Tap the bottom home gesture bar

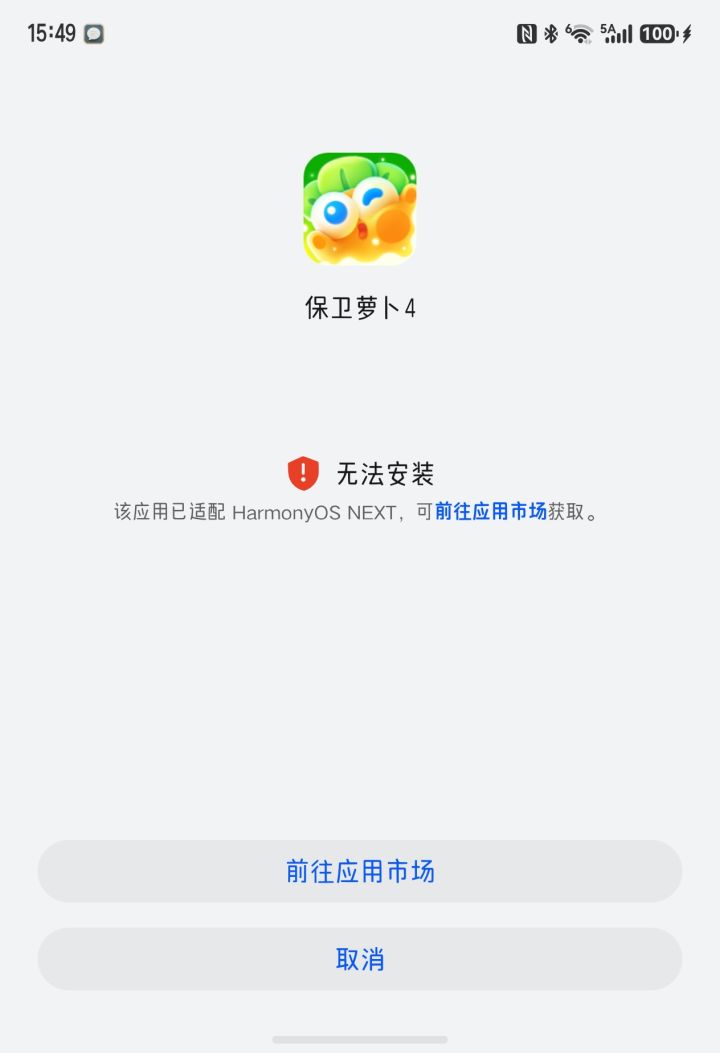(x=360, y=1037)
